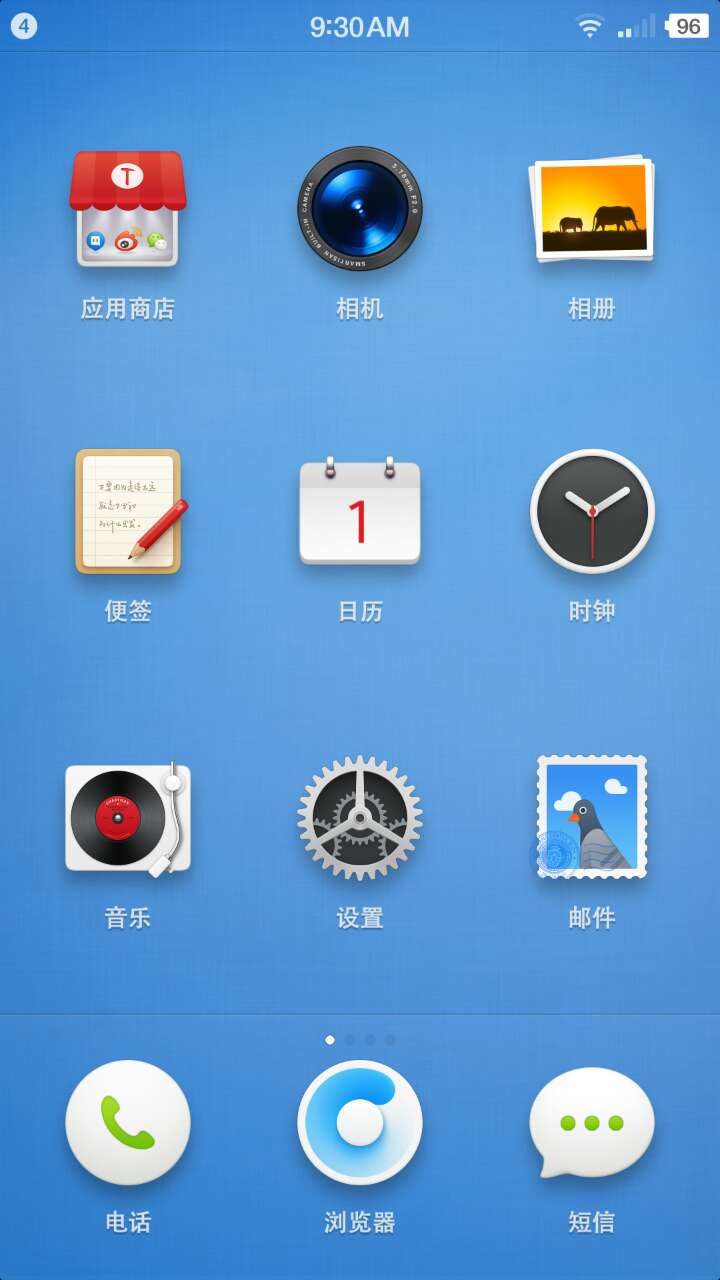This screenshot has height=1280, width=720.
Task: Open the Music (音乐) player
Action: point(127,818)
